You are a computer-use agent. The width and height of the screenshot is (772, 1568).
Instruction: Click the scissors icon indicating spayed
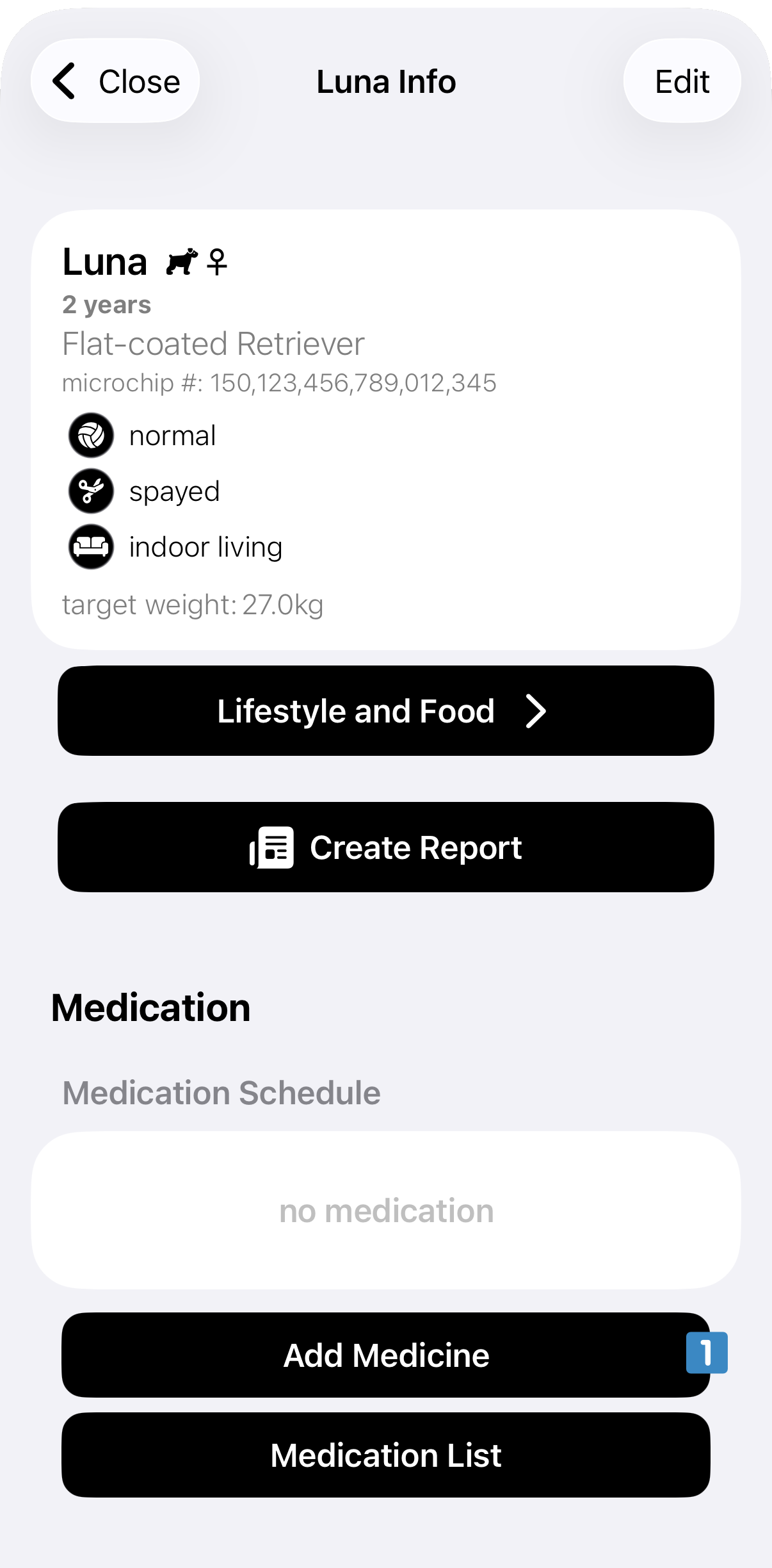point(90,491)
